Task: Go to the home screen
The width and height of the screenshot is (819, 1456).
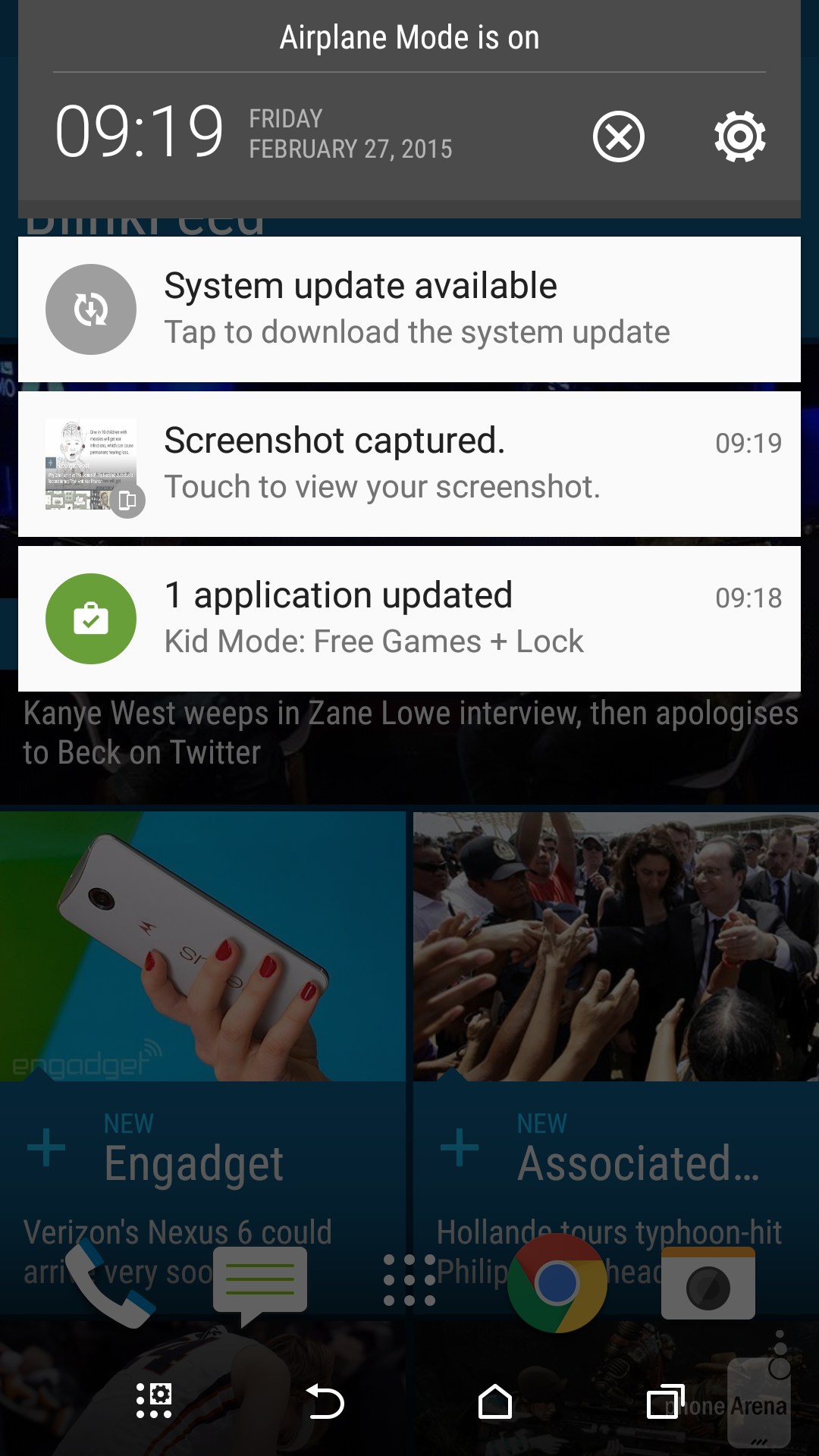Action: (x=495, y=1401)
